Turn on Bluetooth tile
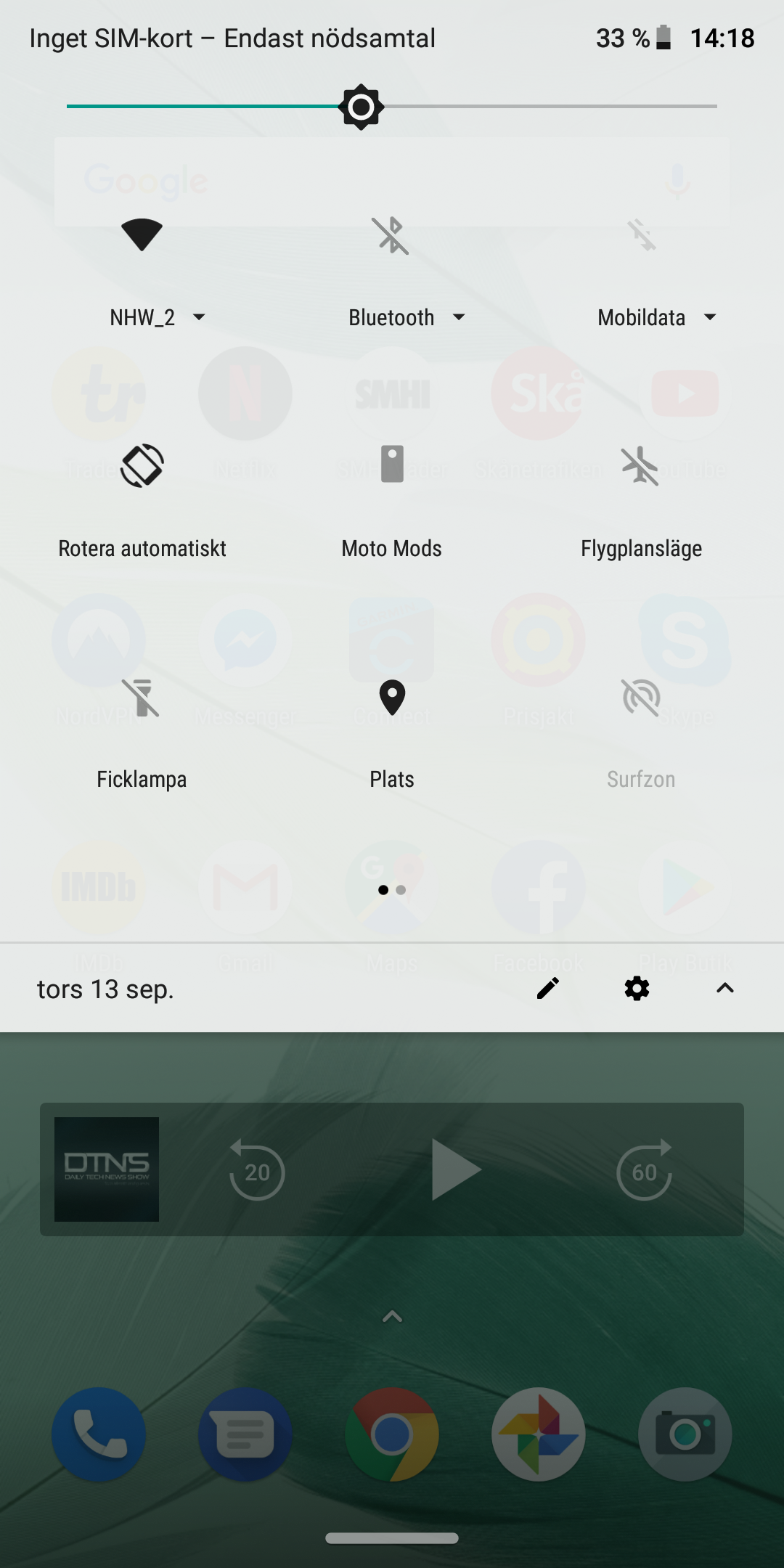 [x=391, y=235]
